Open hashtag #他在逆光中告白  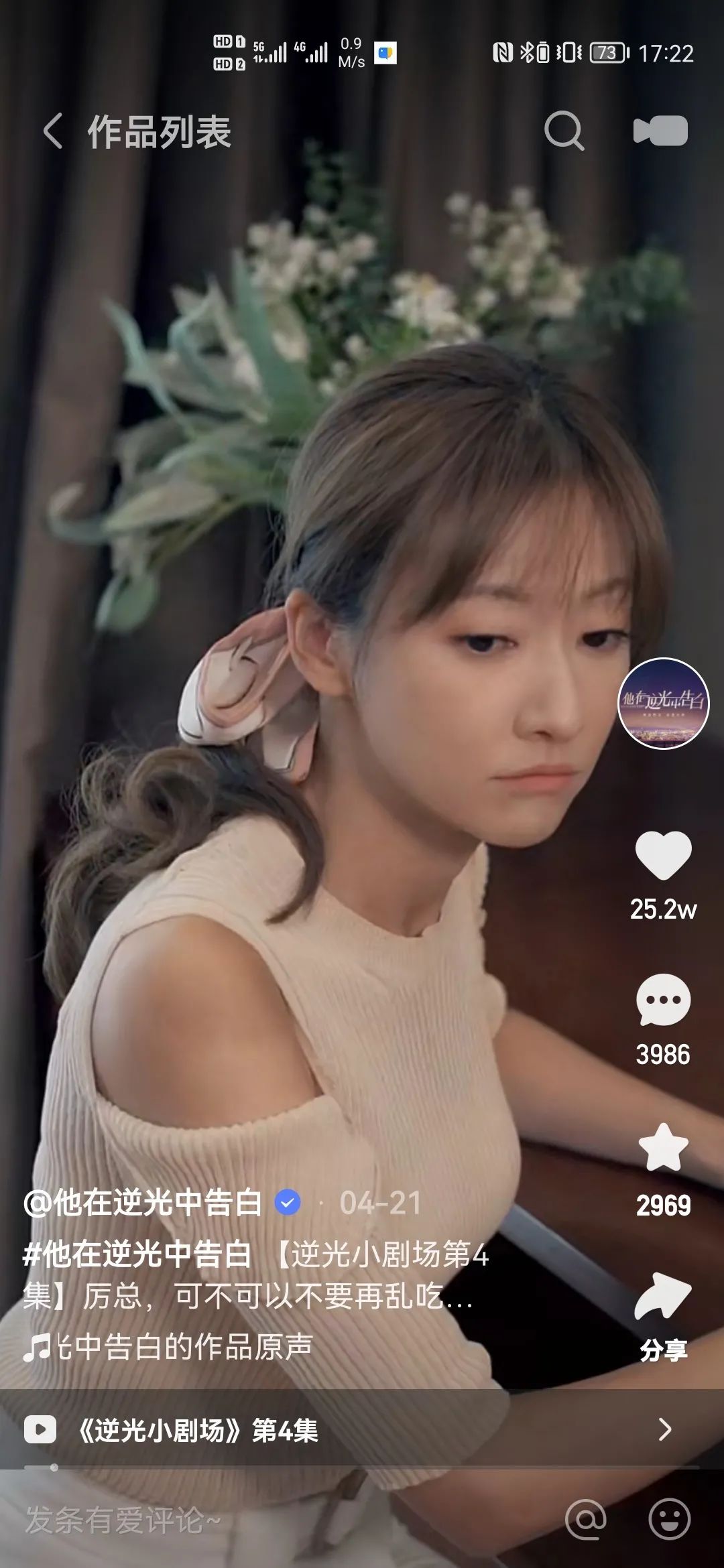coord(137,1254)
